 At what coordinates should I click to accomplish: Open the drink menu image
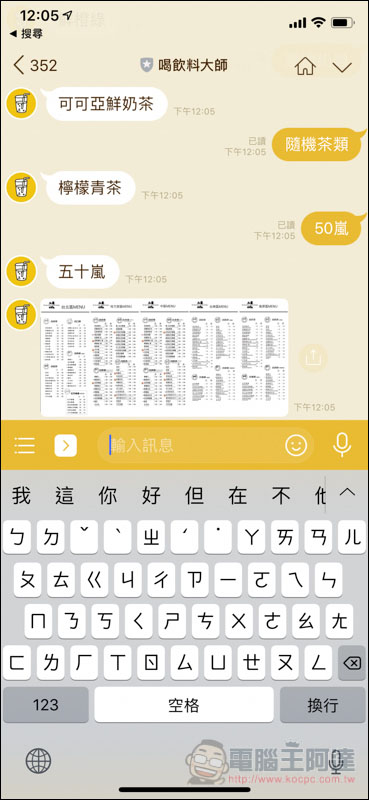164,358
